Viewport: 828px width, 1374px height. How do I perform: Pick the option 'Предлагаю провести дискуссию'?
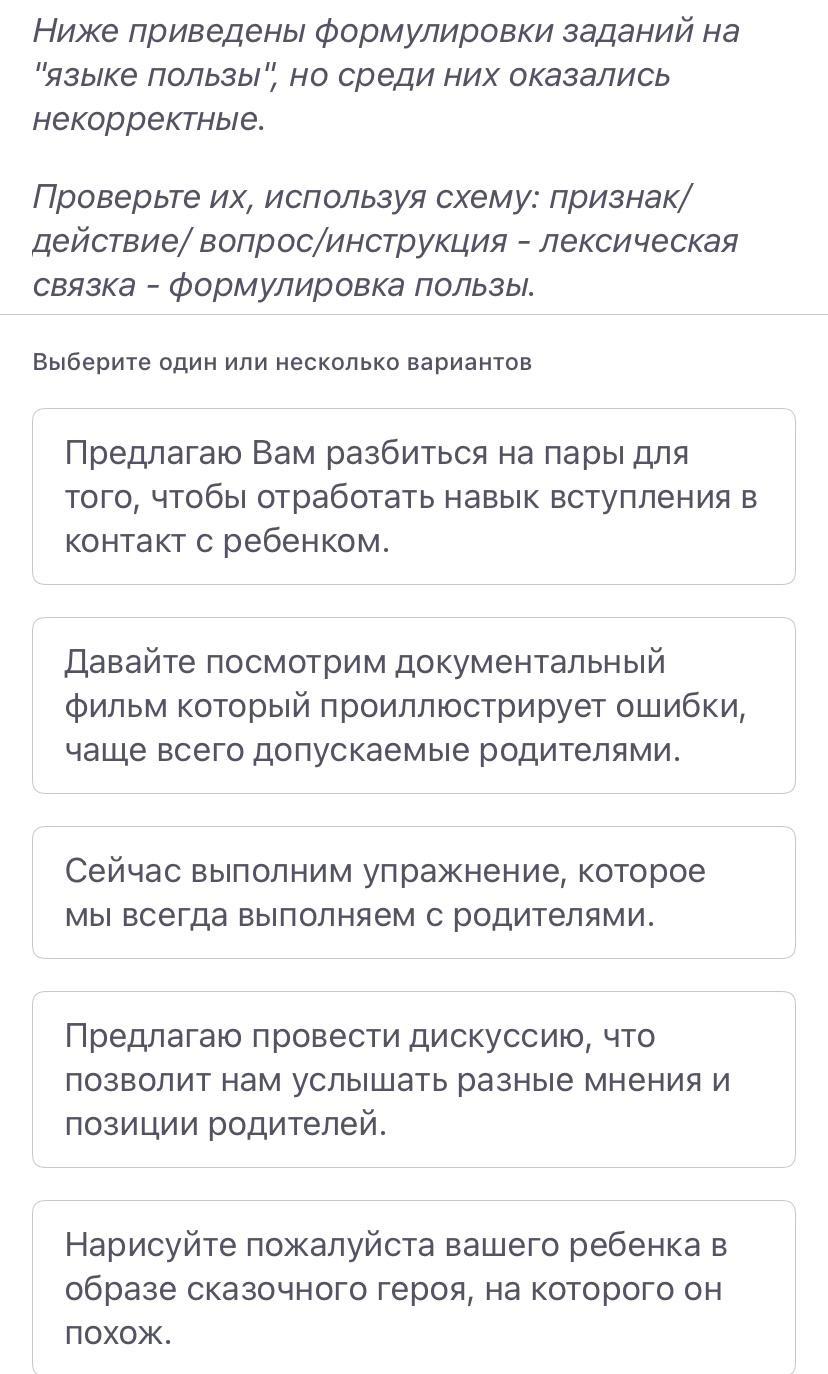point(414,1079)
